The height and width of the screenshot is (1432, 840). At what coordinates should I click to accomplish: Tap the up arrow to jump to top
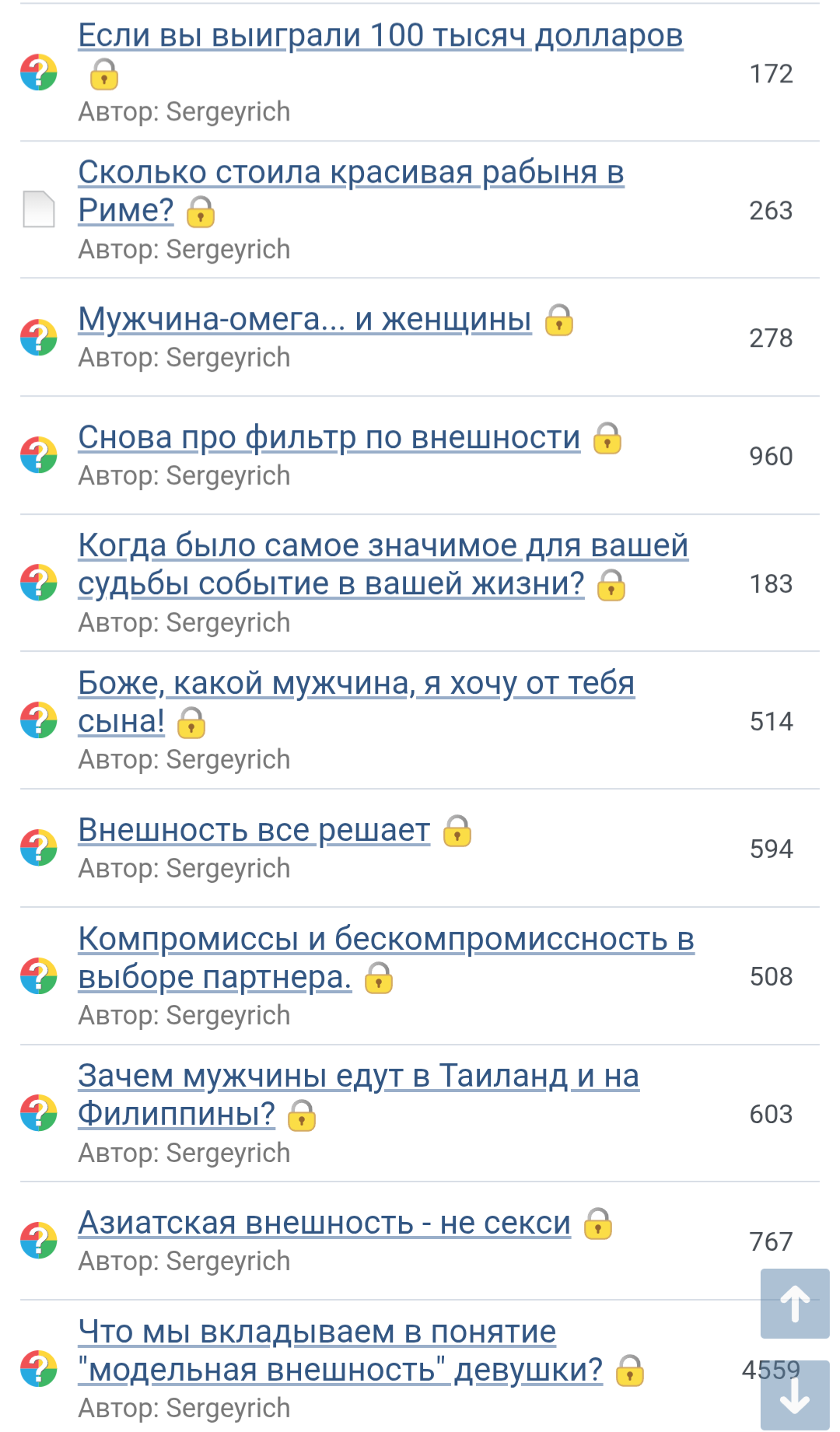(795, 1304)
